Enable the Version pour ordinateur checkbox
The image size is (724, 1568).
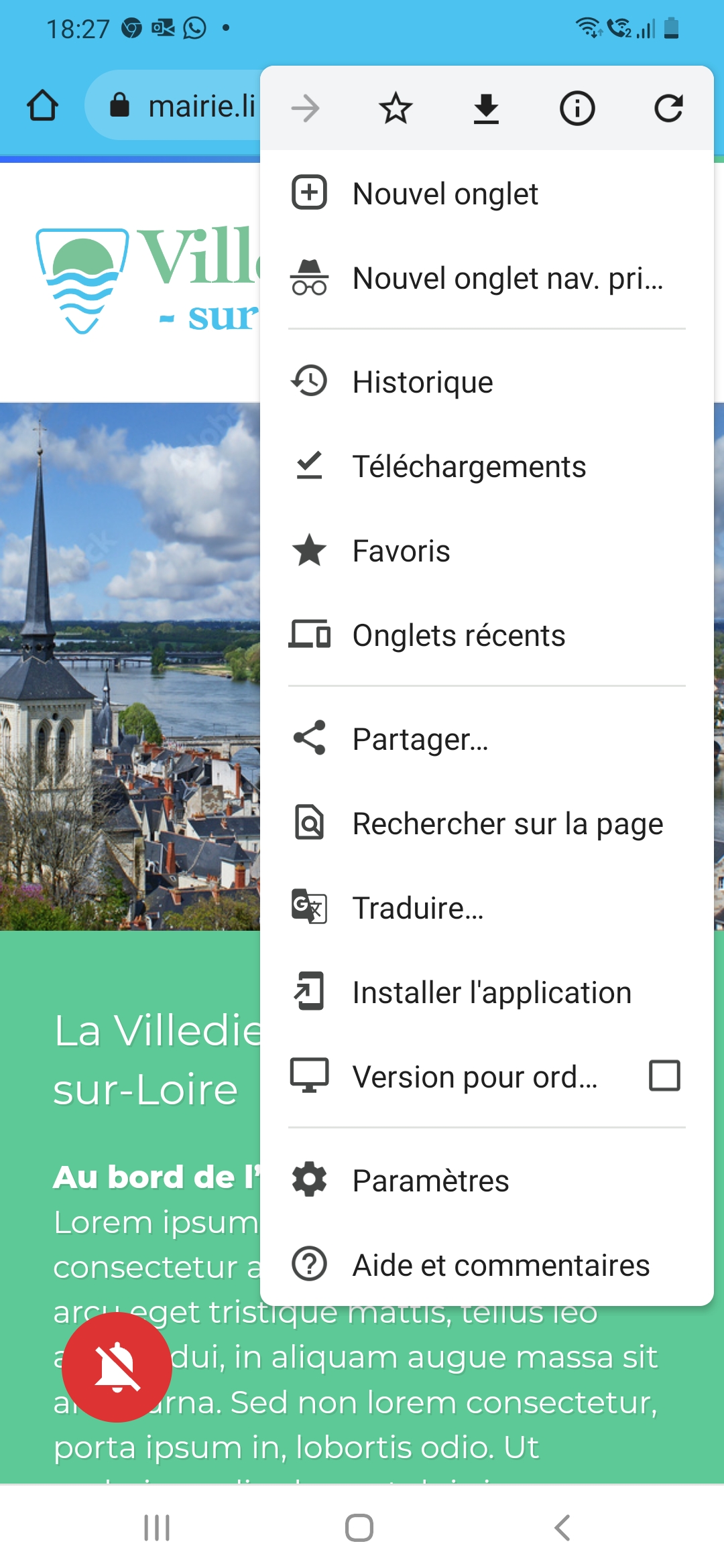[x=664, y=1076]
